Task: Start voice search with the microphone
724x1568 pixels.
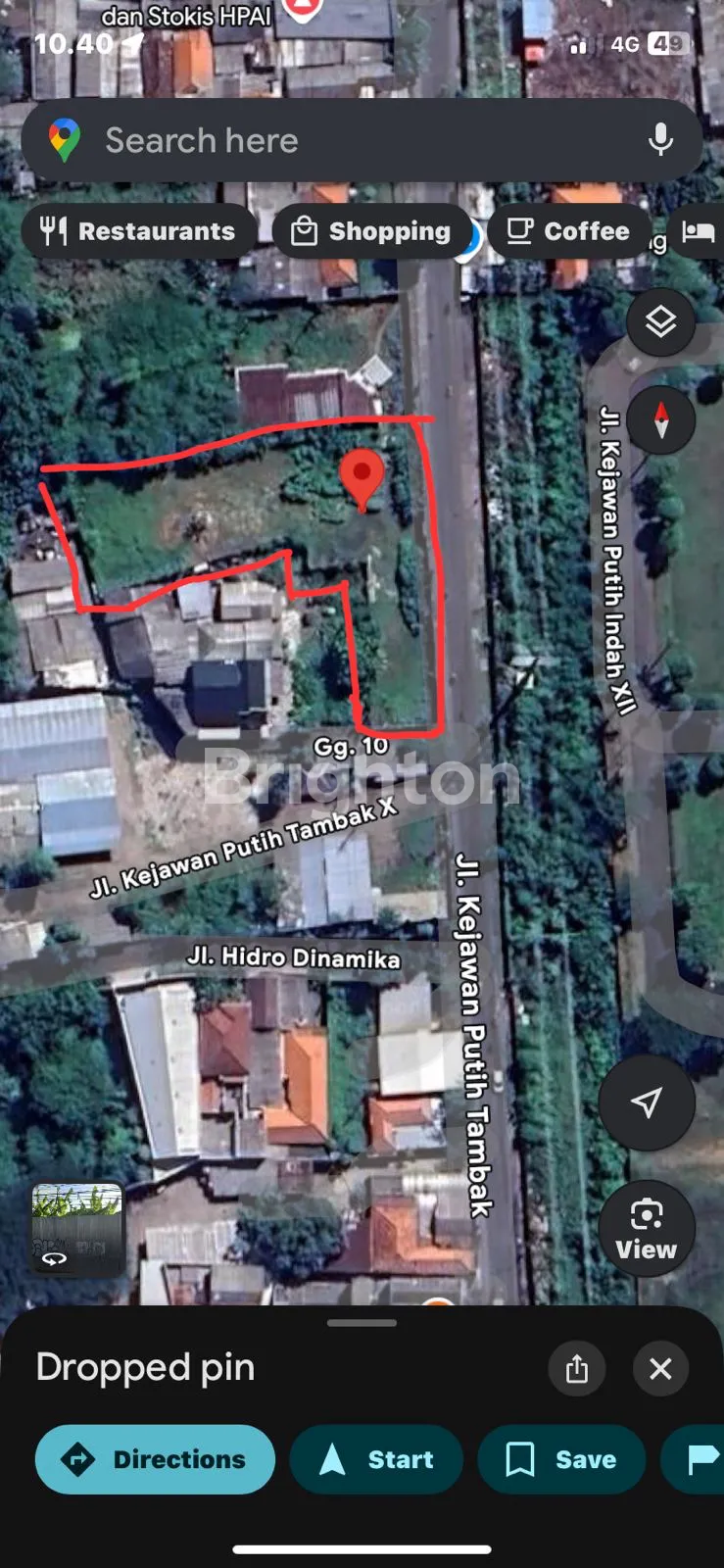Action: click(660, 140)
